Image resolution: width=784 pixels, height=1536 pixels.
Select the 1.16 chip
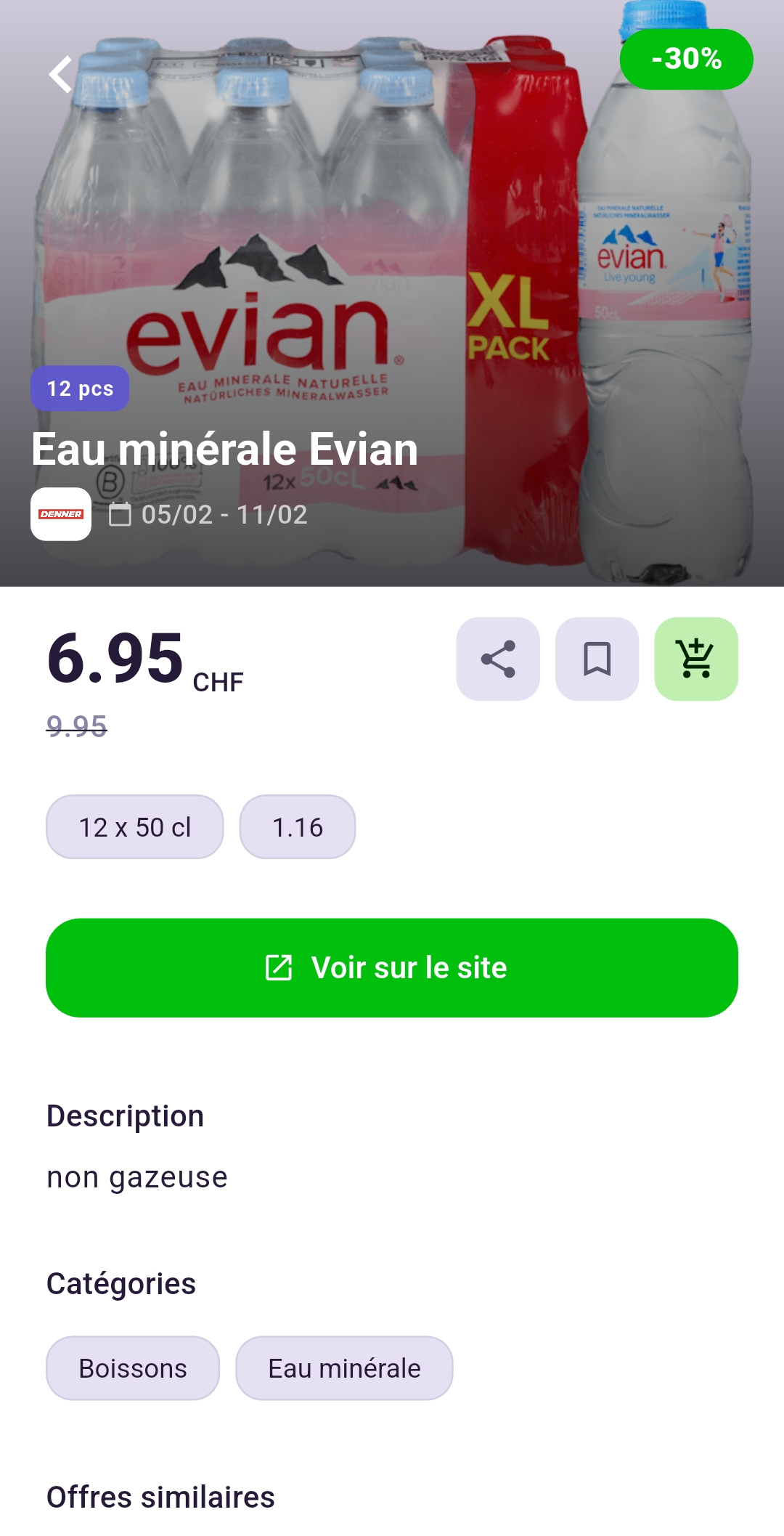pyautogui.click(x=297, y=826)
